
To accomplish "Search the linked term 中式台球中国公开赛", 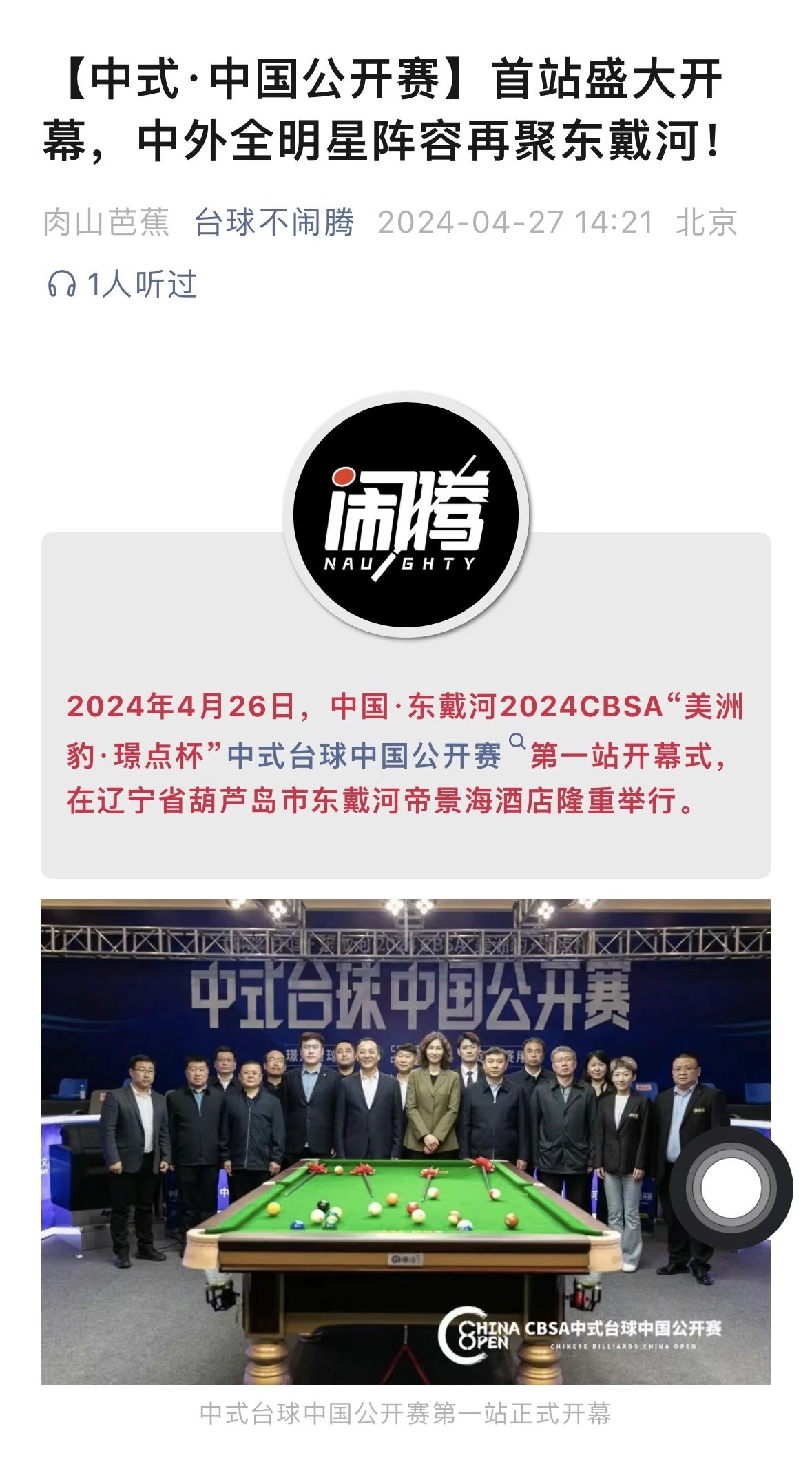I will (365, 755).
